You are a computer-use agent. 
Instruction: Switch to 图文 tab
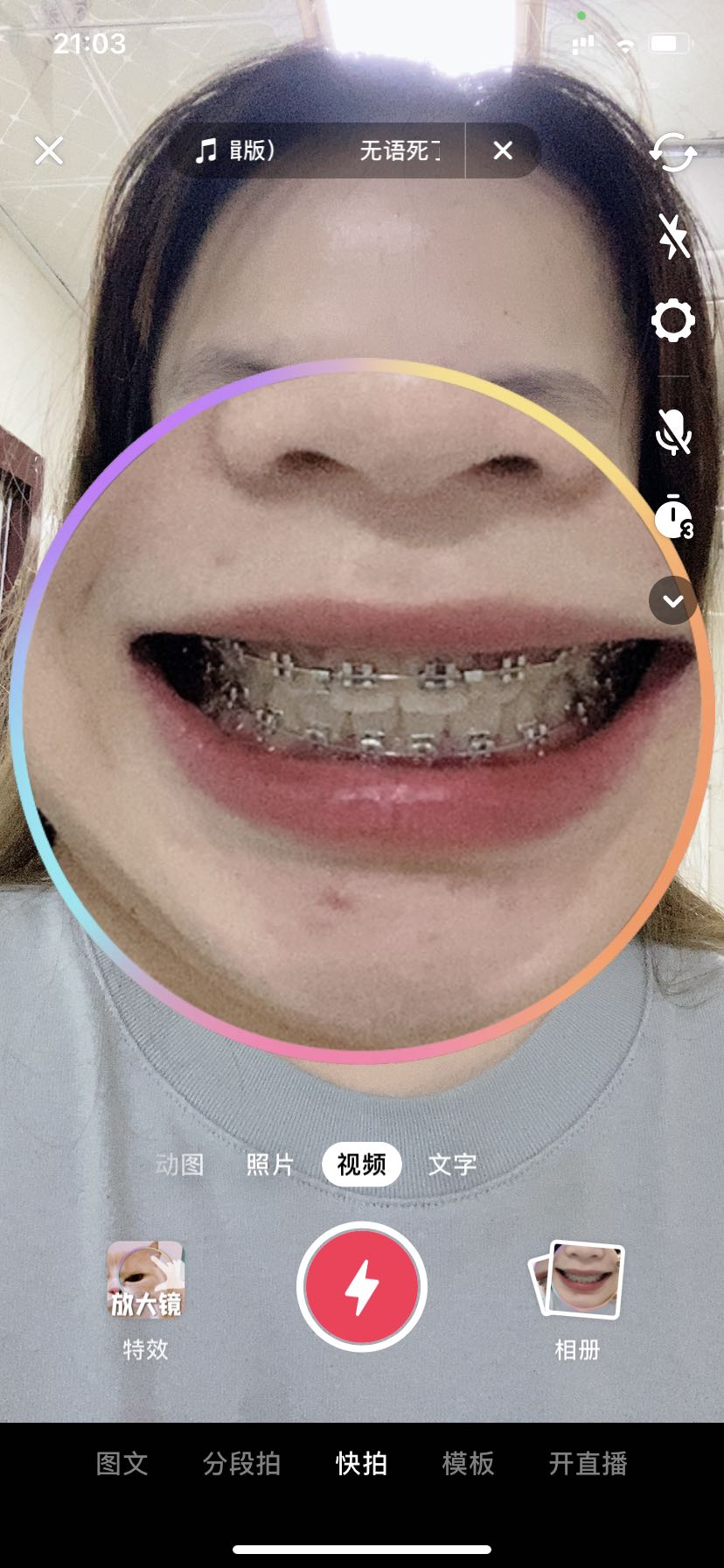click(122, 1463)
